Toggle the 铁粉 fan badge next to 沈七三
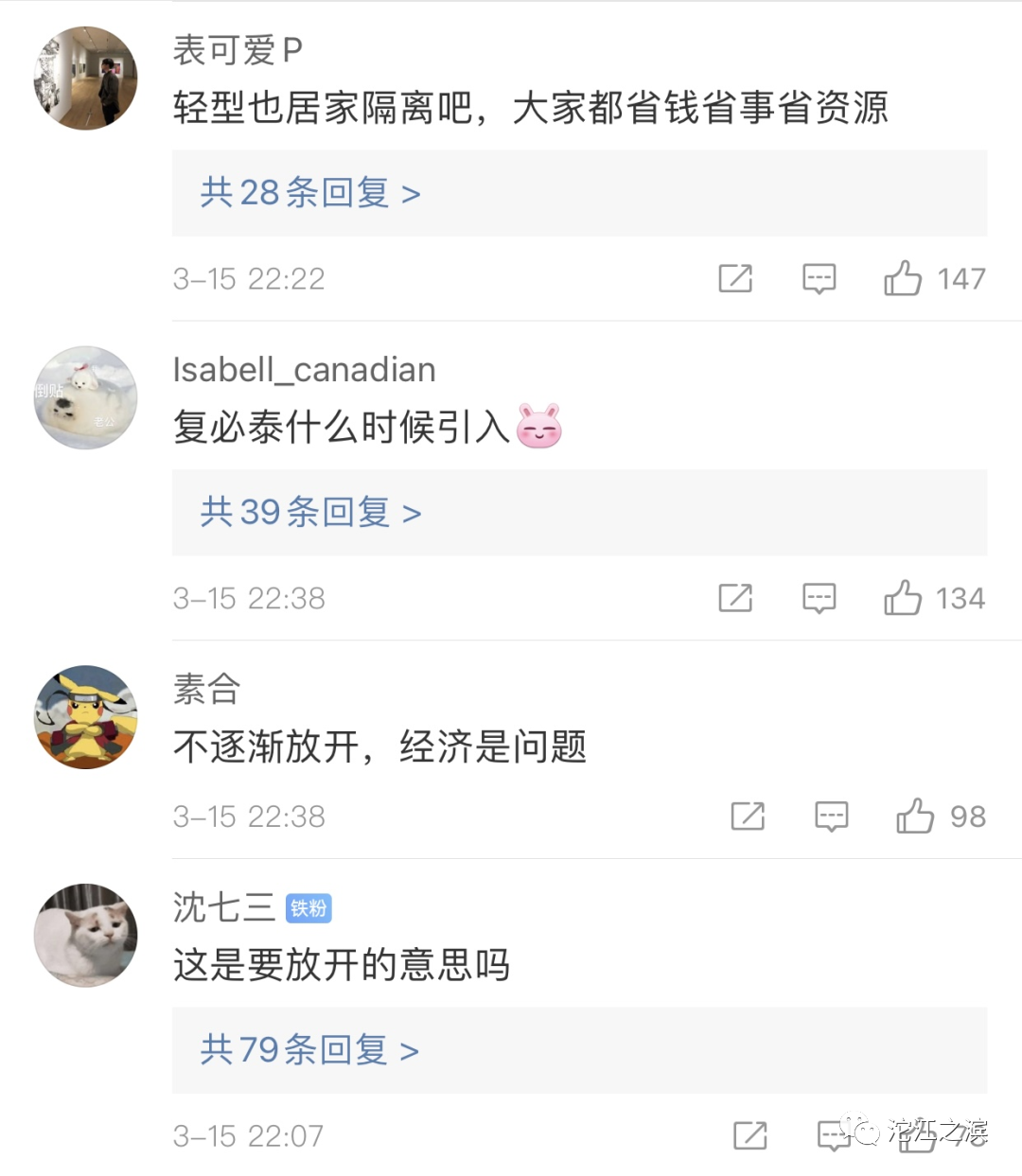Image resolution: width=1022 pixels, height=1176 pixels. click(310, 906)
